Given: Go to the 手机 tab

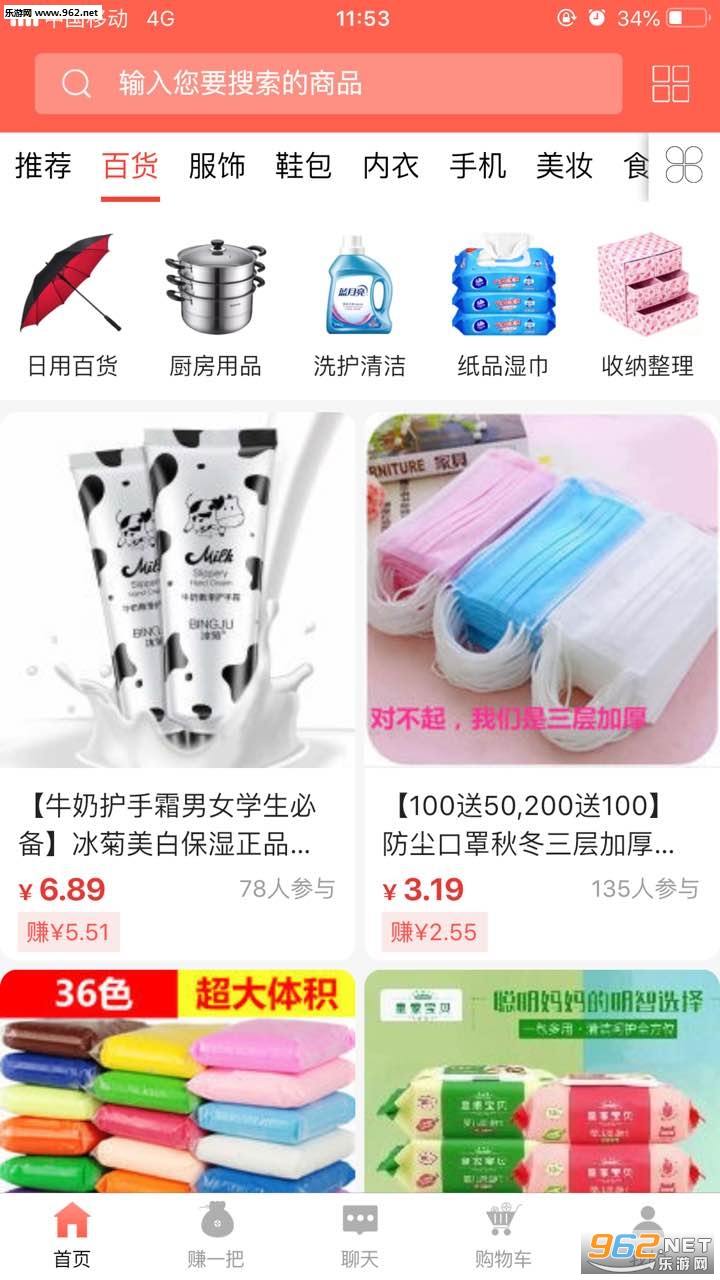Looking at the screenshot, I should pos(477,166).
